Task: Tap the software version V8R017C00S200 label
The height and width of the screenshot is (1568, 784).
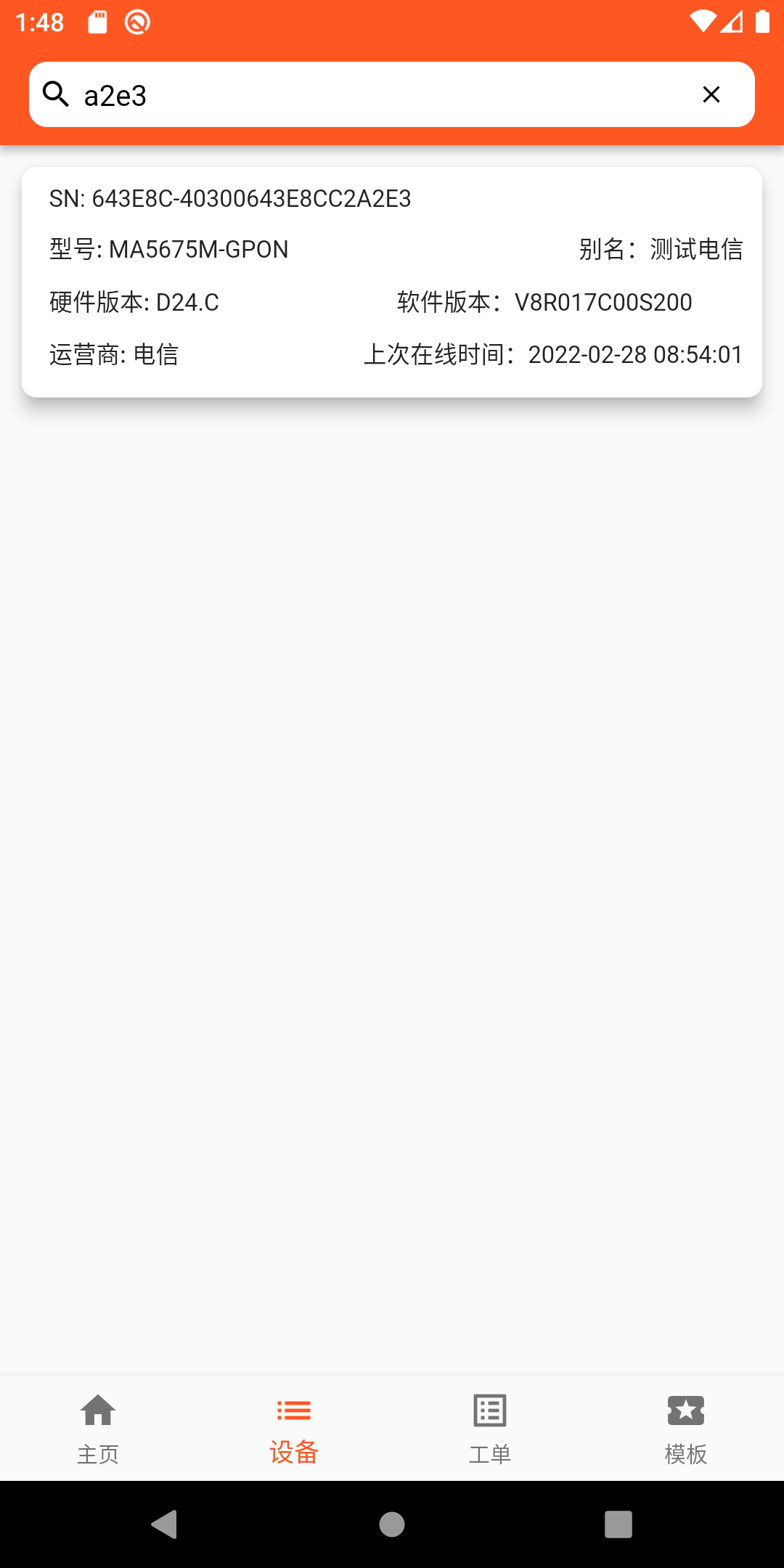Action: (x=604, y=302)
